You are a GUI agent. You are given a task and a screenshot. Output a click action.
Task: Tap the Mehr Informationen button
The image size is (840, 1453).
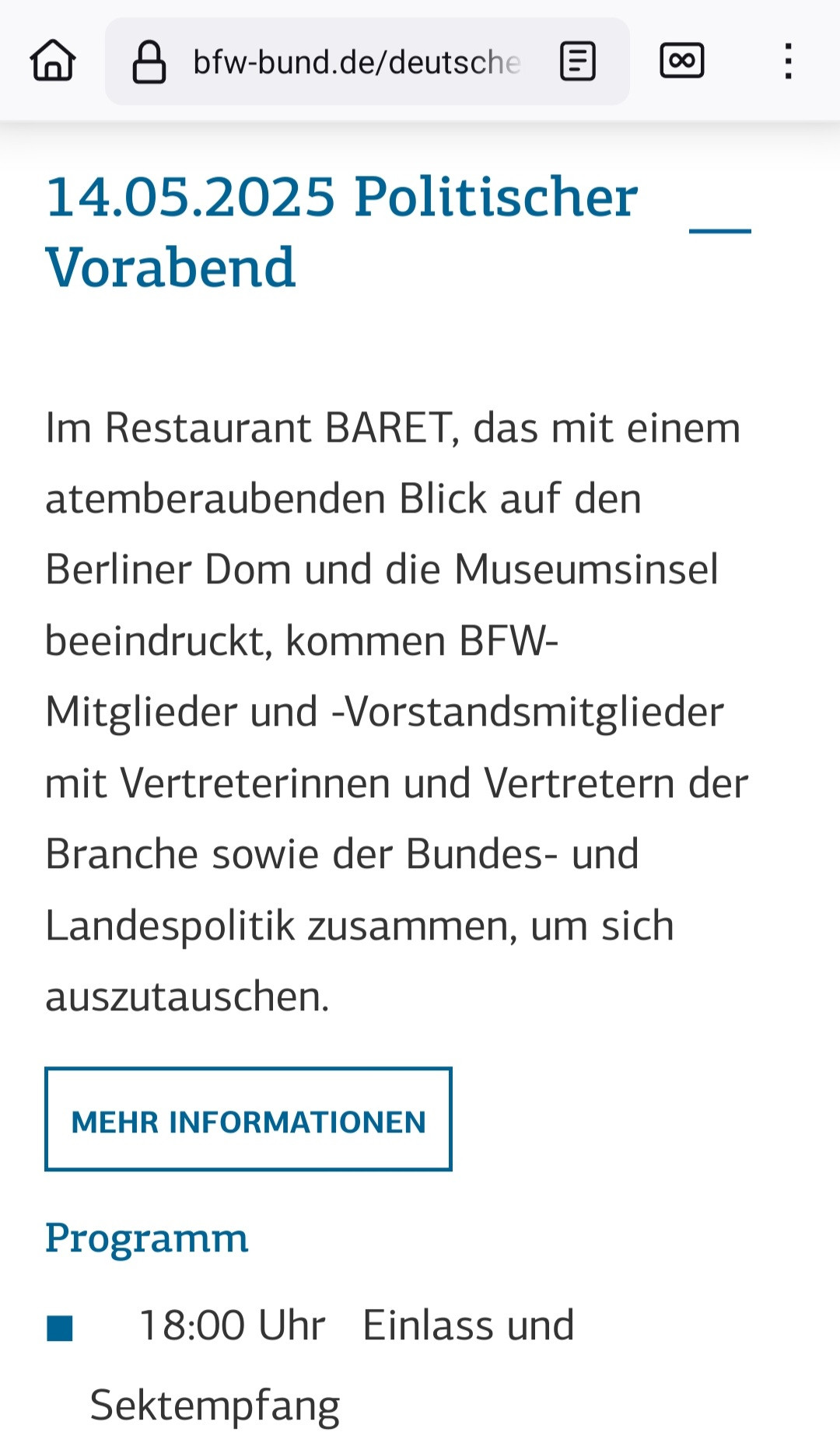[248, 1119]
